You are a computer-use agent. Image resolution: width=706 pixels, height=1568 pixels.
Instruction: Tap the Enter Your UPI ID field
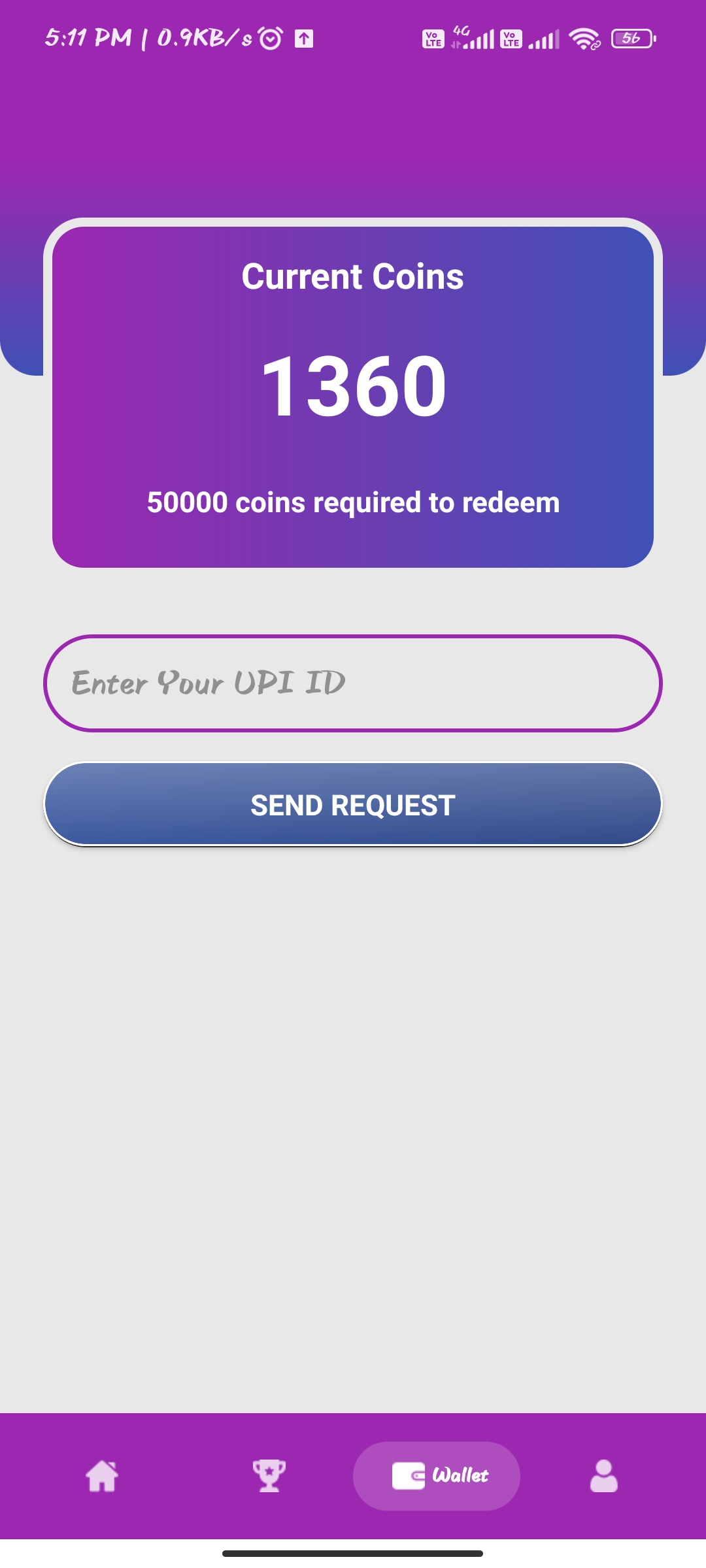353,683
